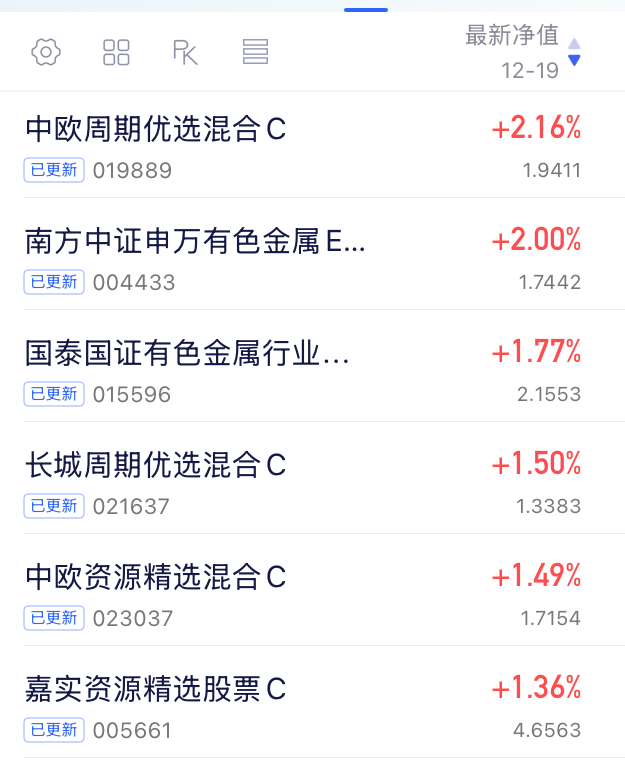Open the PK fund comparison

185,52
